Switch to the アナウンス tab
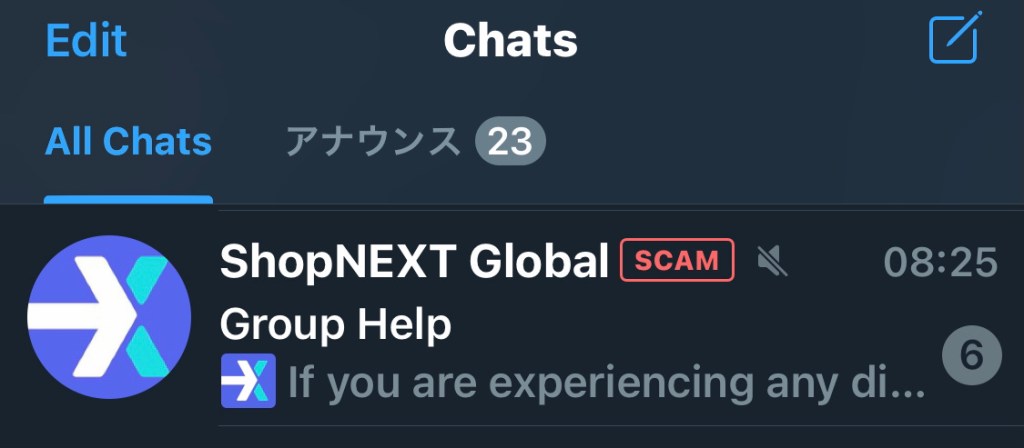1024x448 pixels. (414, 142)
